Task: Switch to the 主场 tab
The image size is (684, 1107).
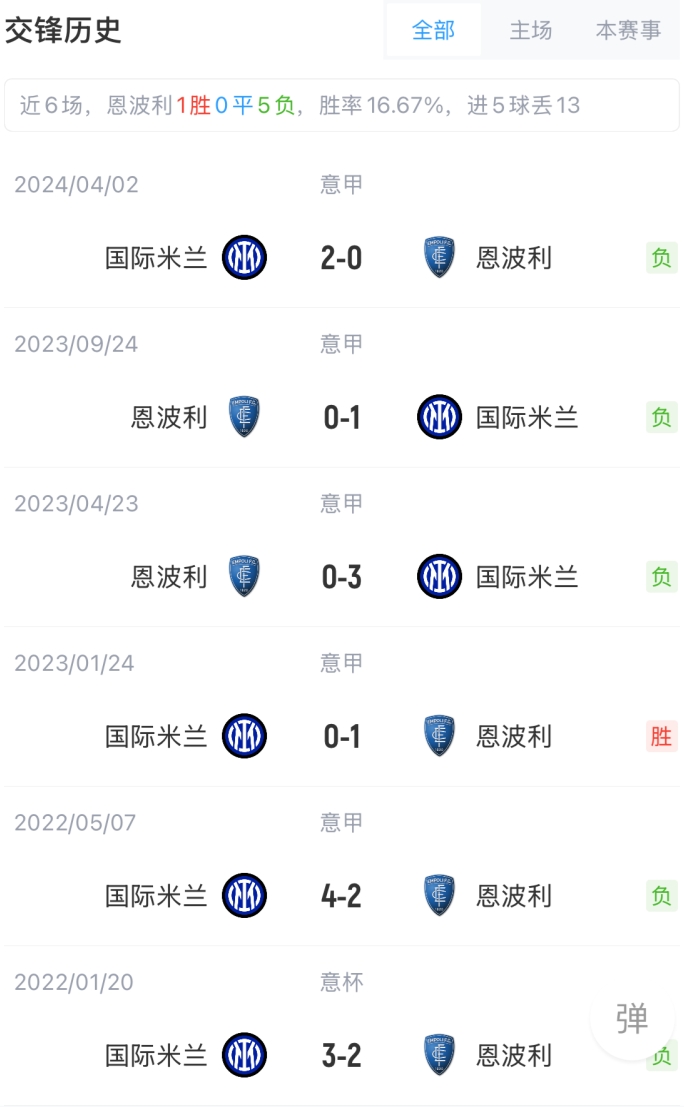Action: coord(531,30)
